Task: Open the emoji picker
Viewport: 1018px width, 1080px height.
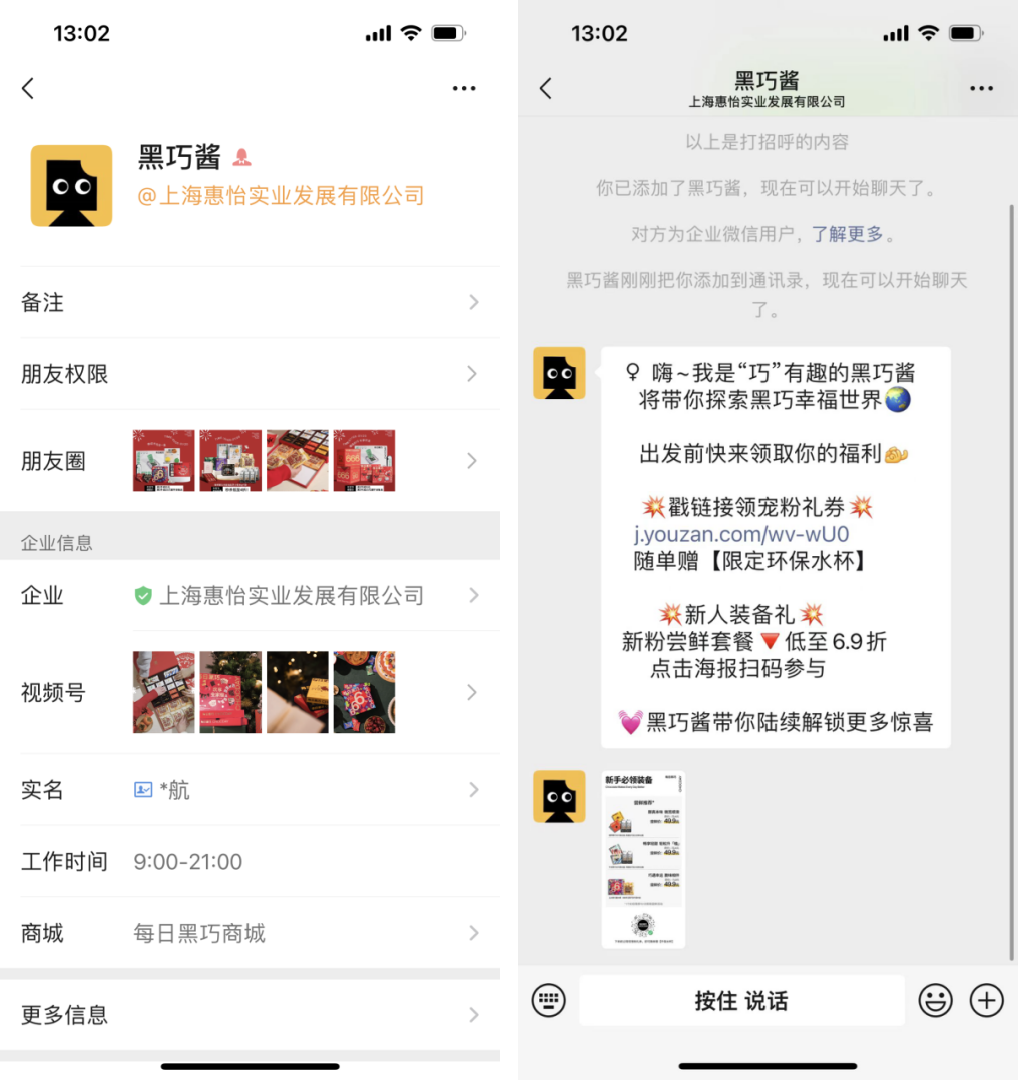Action: 935,1000
